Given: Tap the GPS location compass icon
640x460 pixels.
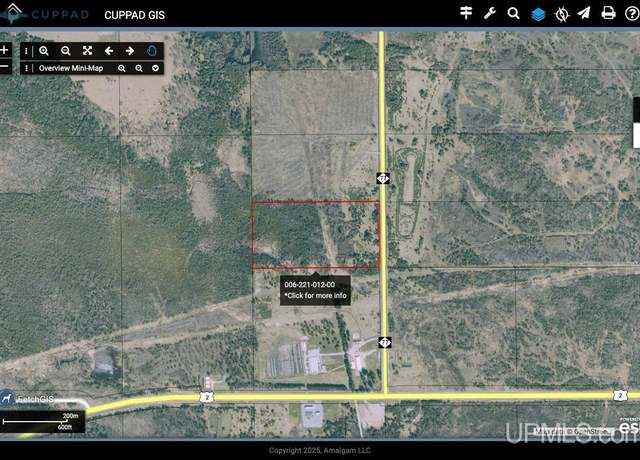Looking at the screenshot, I should coord(562,14).
